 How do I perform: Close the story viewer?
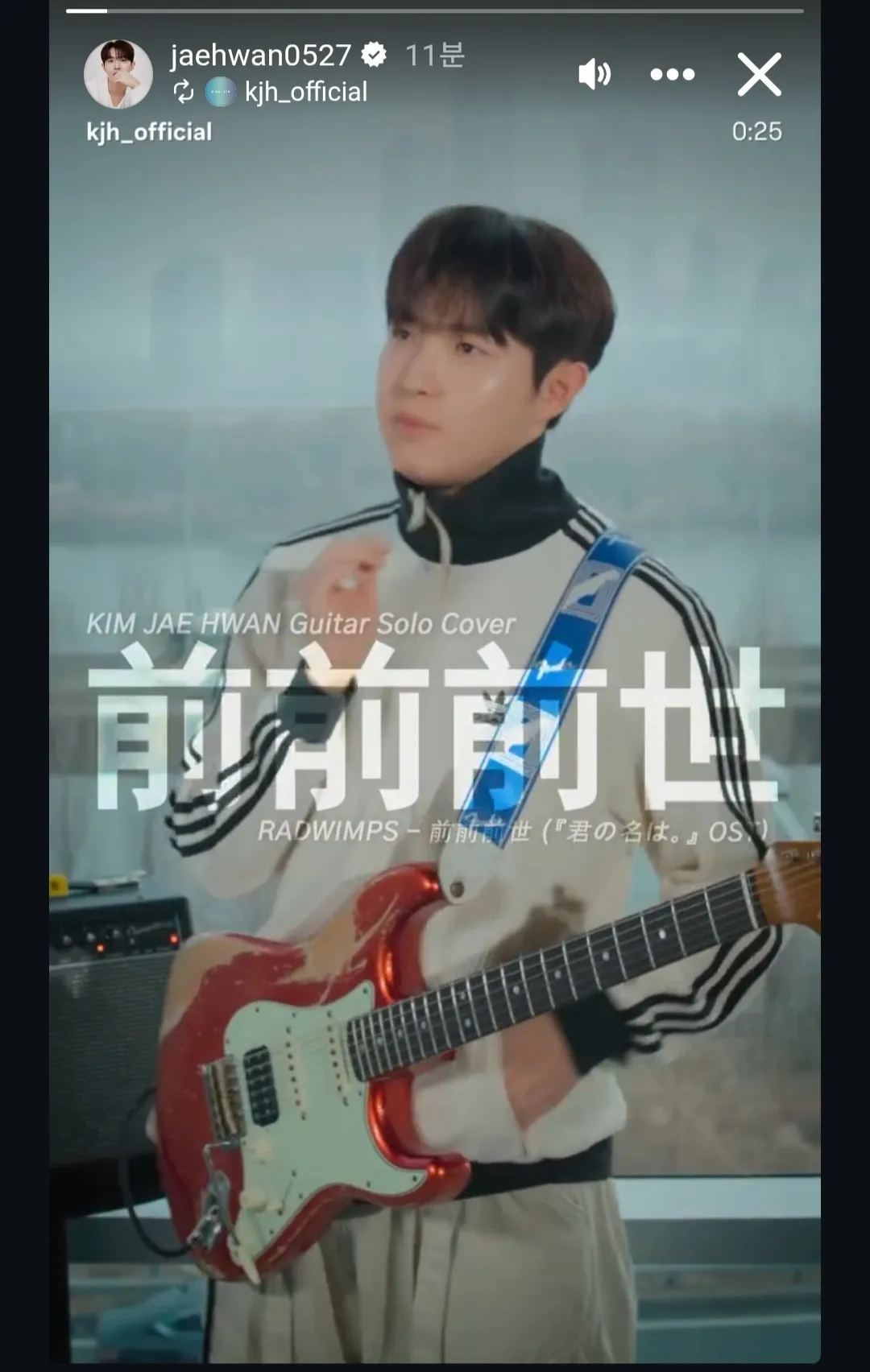pos(759,74)
